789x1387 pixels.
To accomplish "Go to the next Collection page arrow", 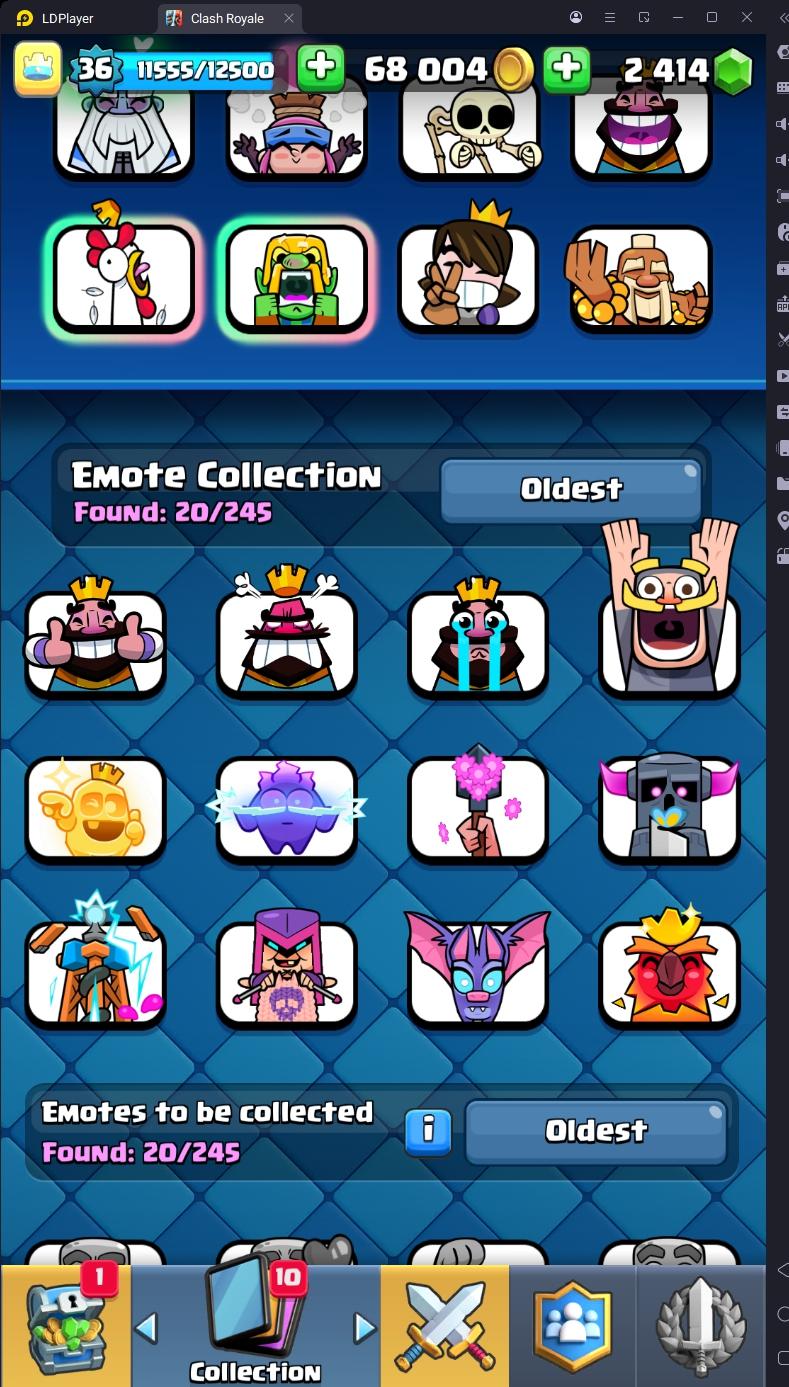I will point(364,1328).
